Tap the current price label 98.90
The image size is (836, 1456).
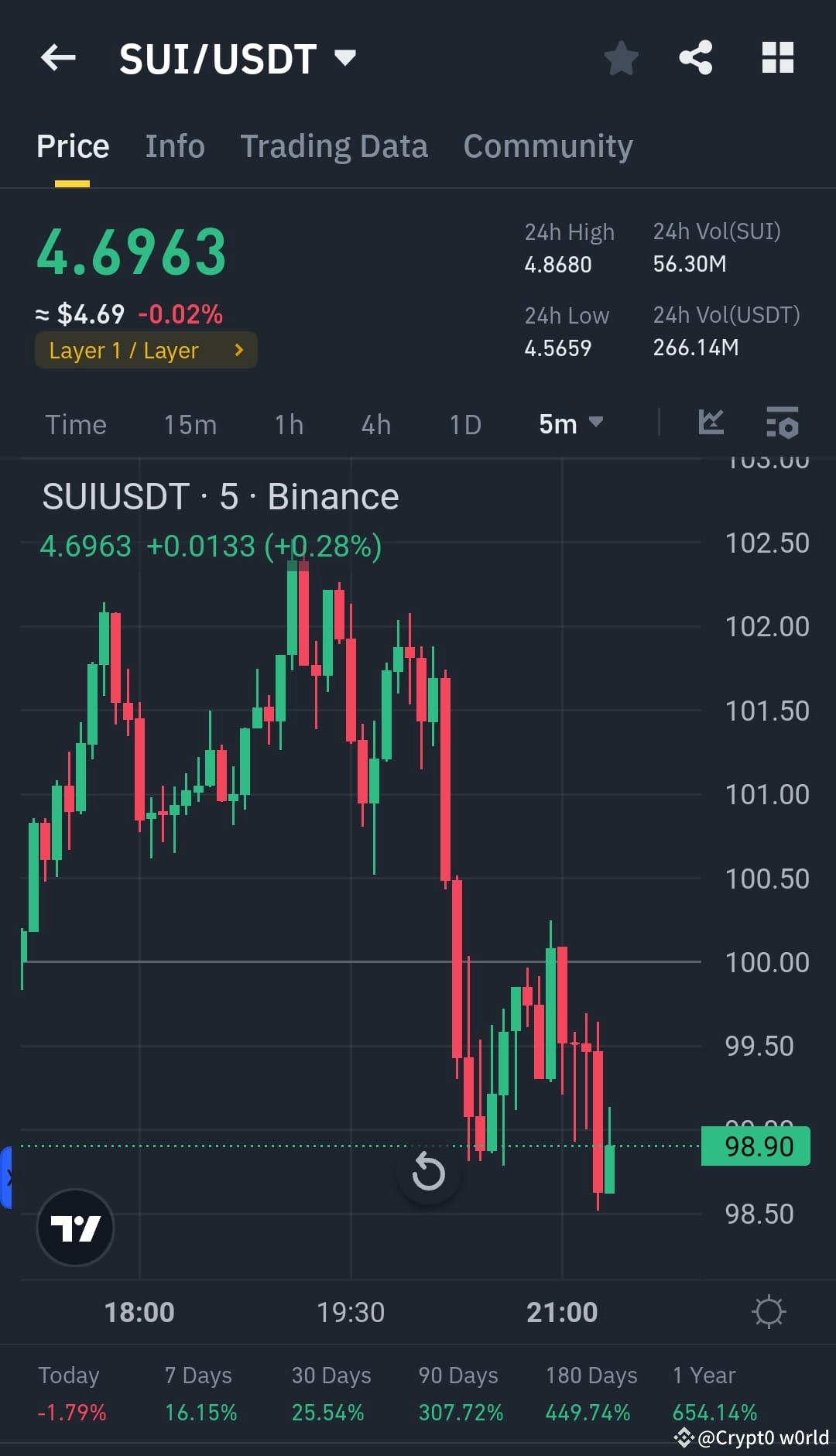[755, 1146]
